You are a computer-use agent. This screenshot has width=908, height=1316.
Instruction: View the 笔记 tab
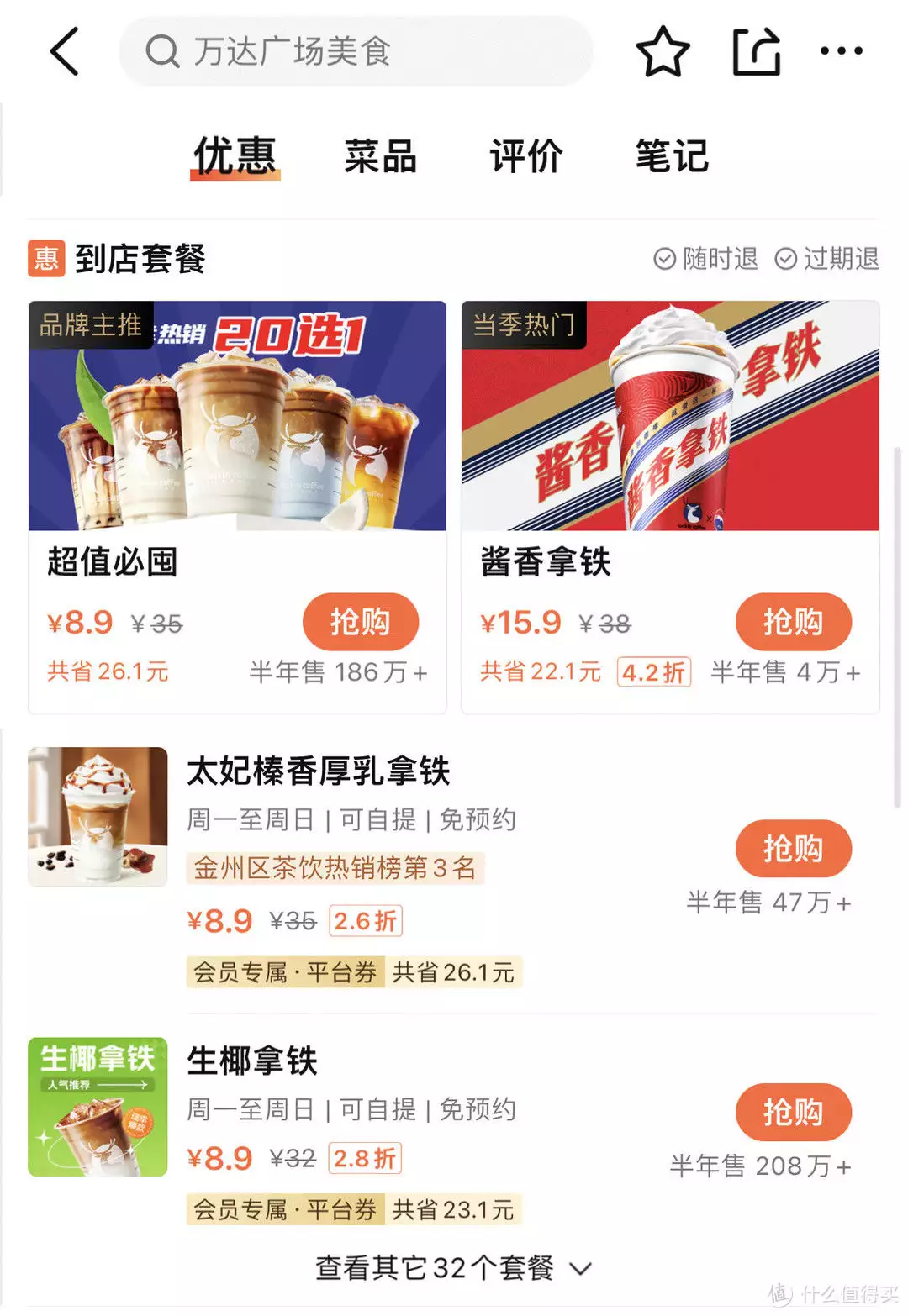tap(672, 156)
